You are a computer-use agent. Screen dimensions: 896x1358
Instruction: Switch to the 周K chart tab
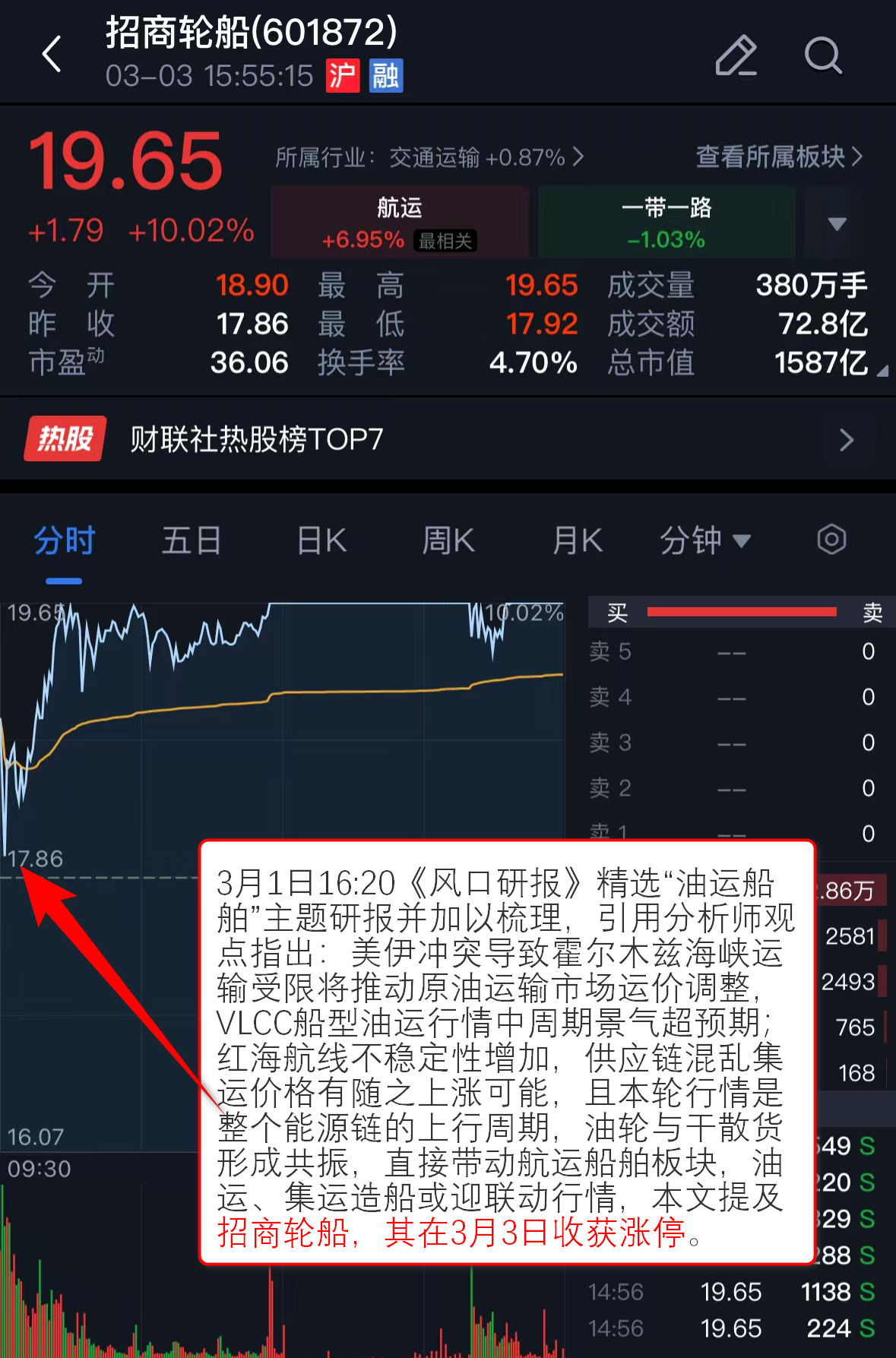(x=448, y=541)
